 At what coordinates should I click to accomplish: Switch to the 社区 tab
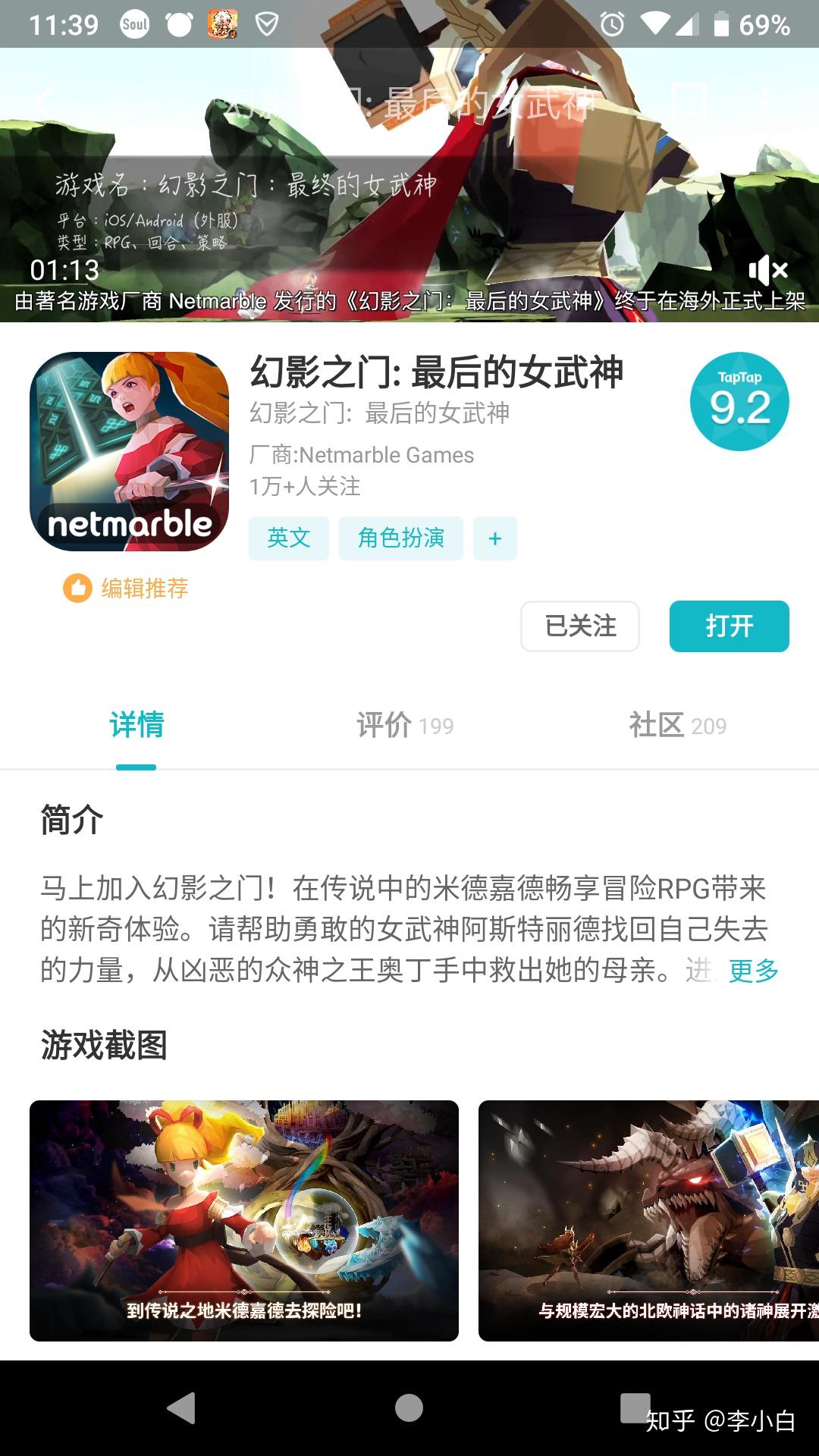[677, 726]
